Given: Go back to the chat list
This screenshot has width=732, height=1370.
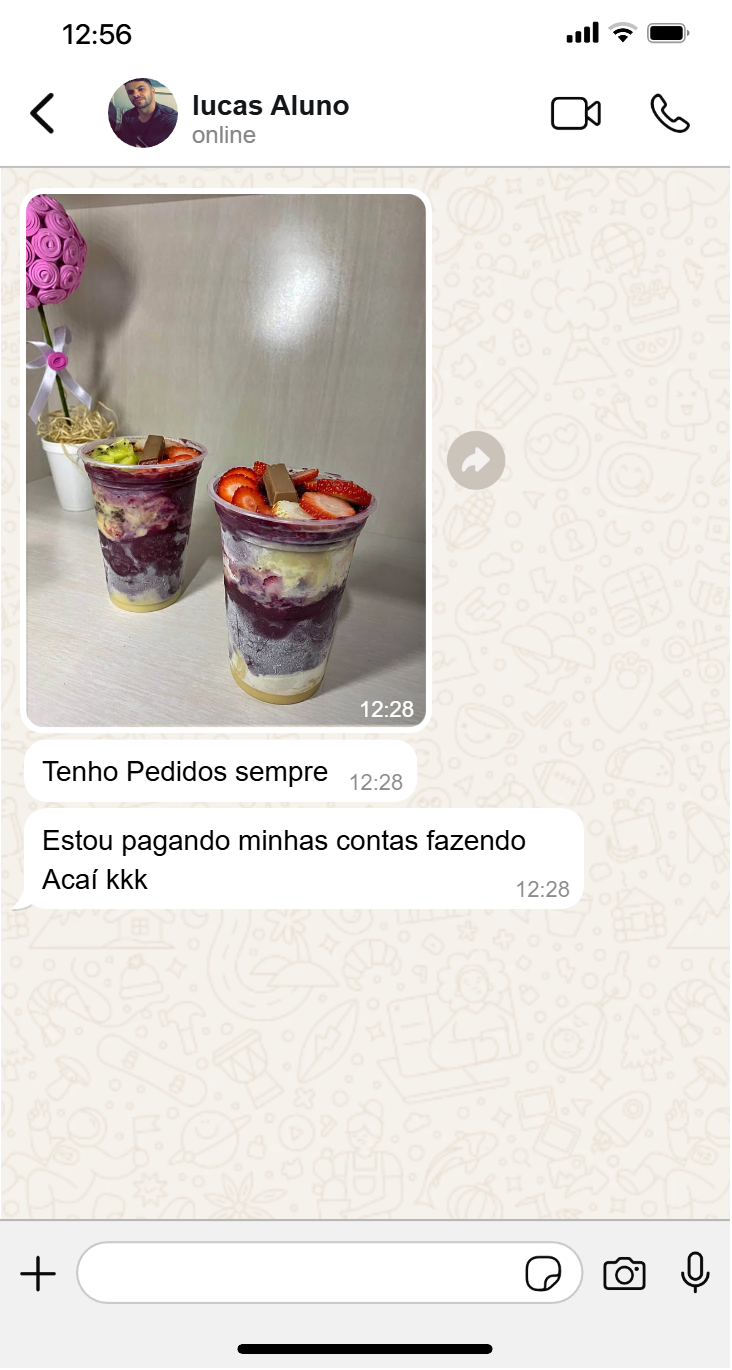Looking at the screenshot, I should (42, 114).
